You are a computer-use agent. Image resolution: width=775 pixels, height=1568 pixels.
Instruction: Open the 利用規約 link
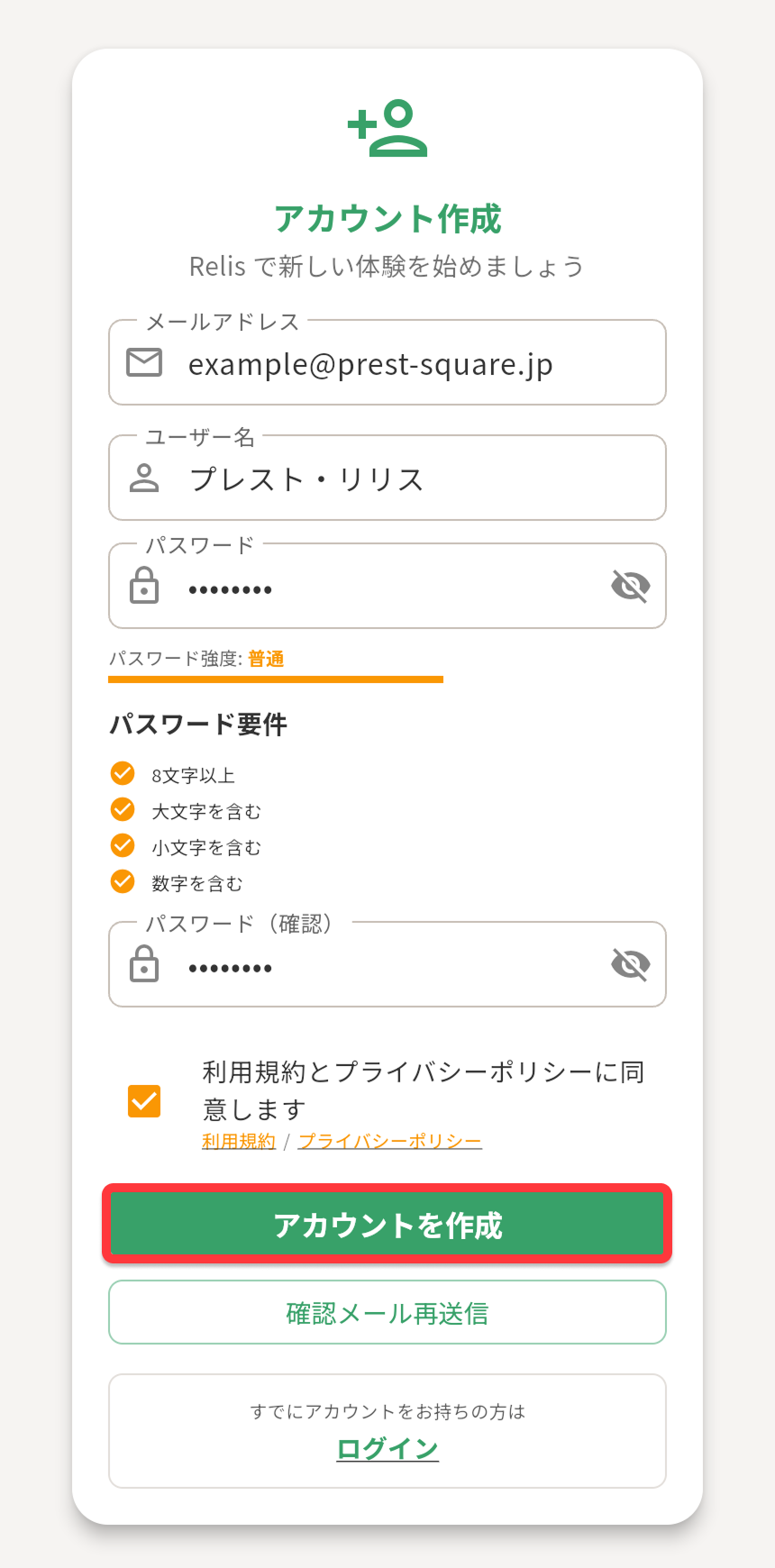click(238, 1140)
